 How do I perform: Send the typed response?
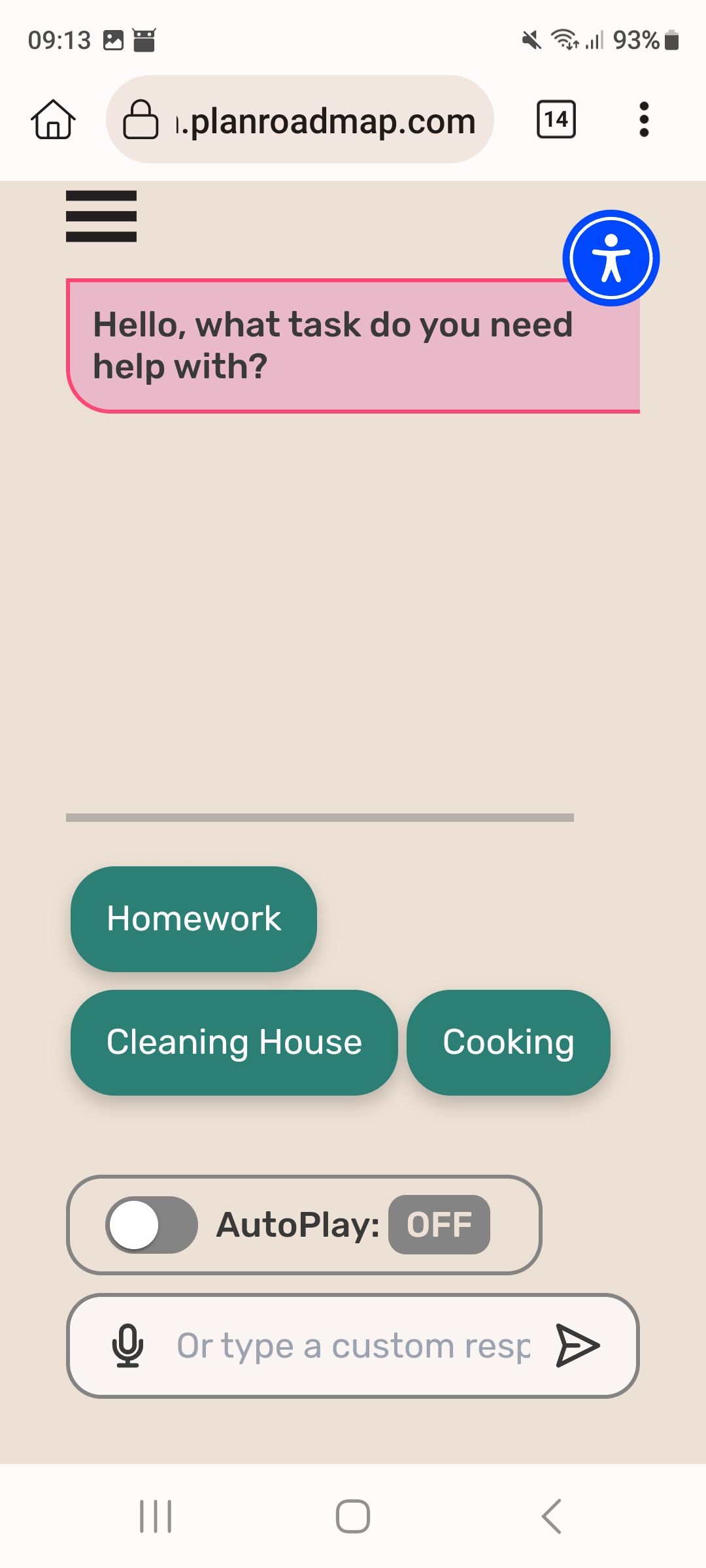[577, 1346]
